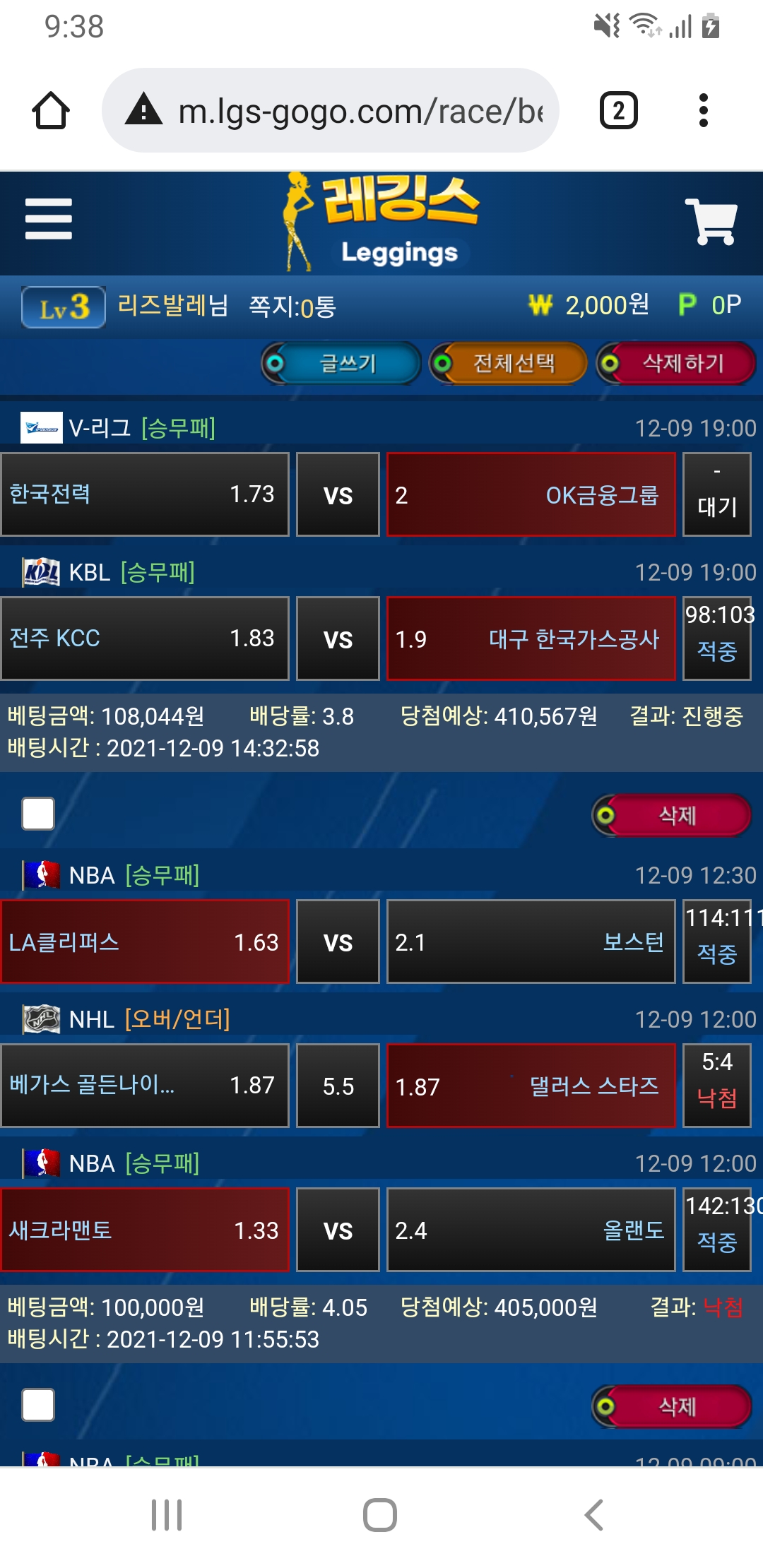This screenshot has width=763, height=1568.
Task: Check the box for the 100,000원 bet
Action: coord(38,1405)
